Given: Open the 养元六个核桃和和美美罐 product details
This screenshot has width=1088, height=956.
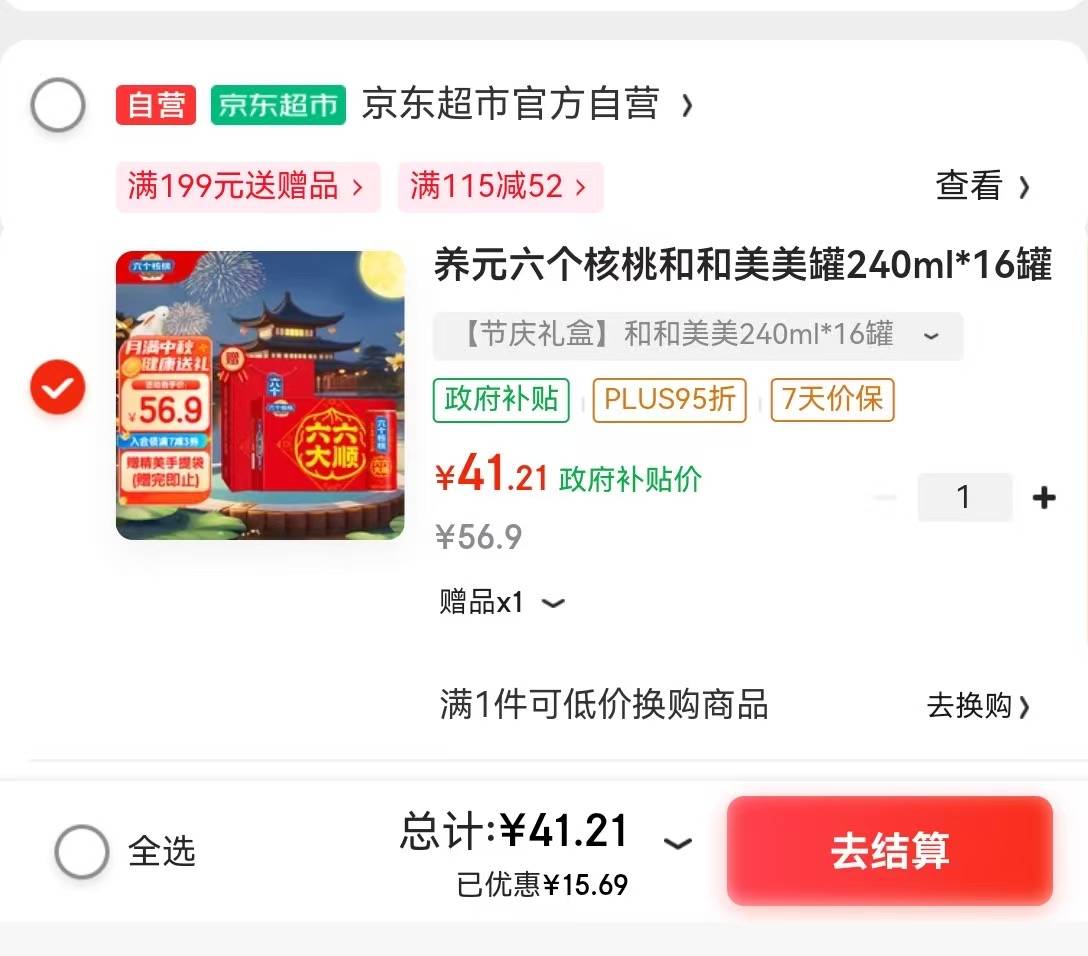Looking at the screenshot, I should [x=742, y=267].
